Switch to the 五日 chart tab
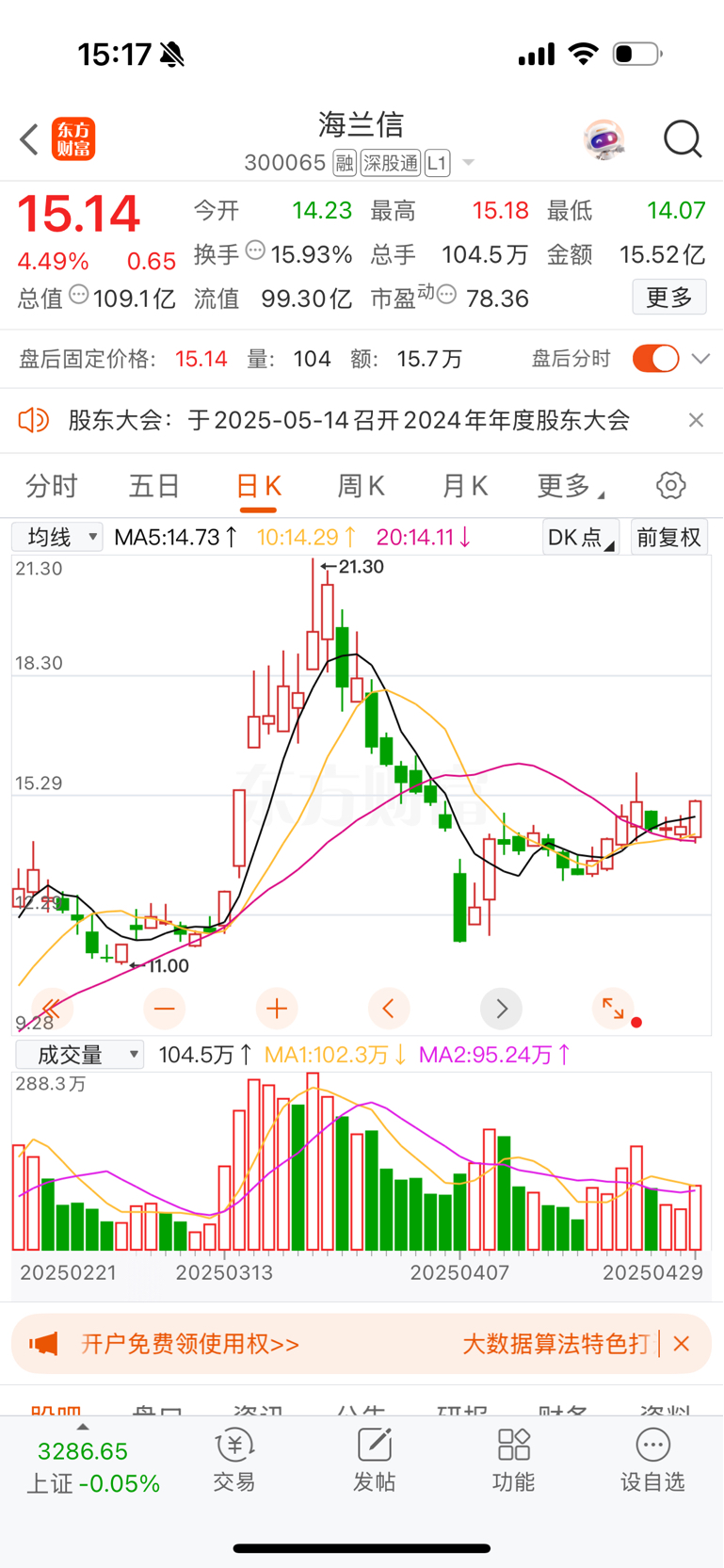The height and width of the screenshot is (1568, 724). pos(153,486)
